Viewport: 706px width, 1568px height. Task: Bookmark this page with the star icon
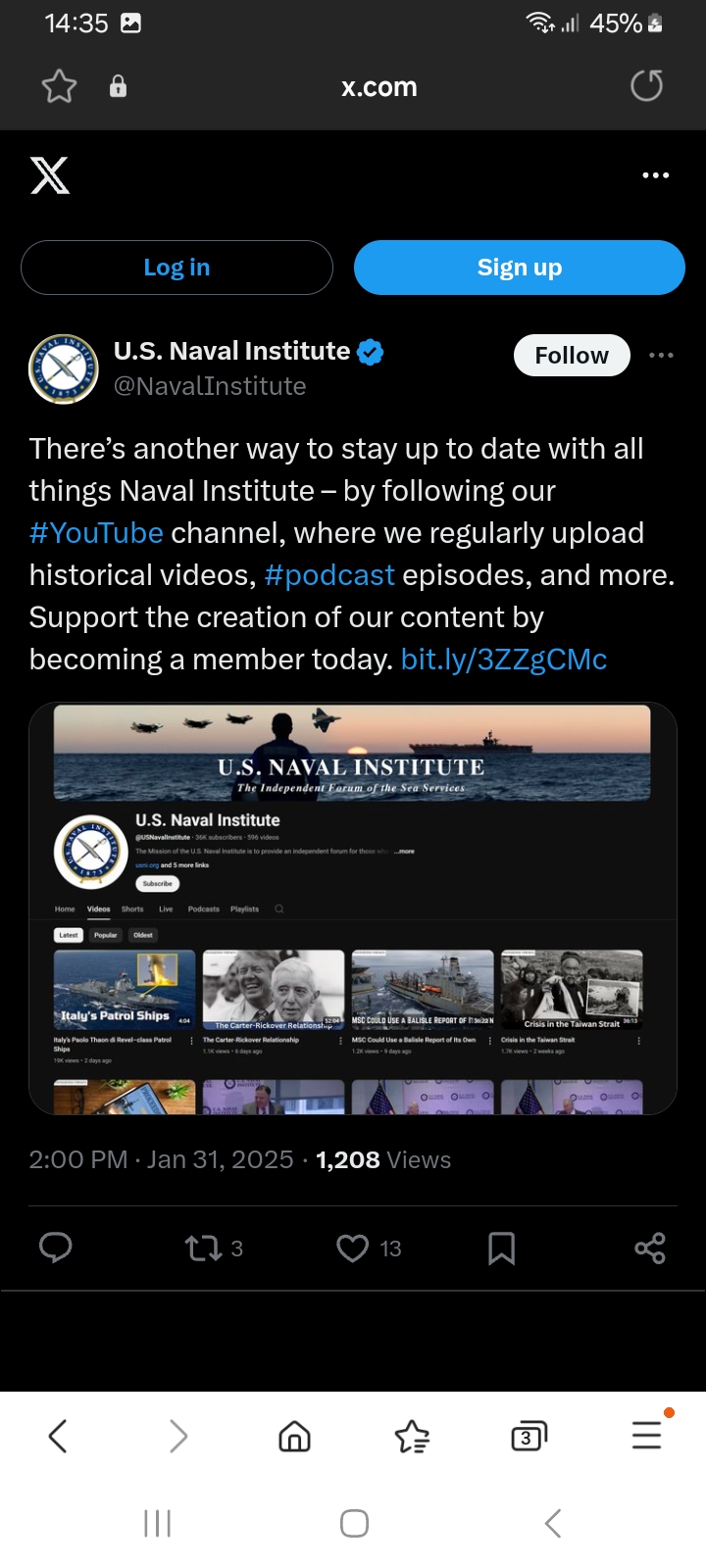(x=59, y=86)
